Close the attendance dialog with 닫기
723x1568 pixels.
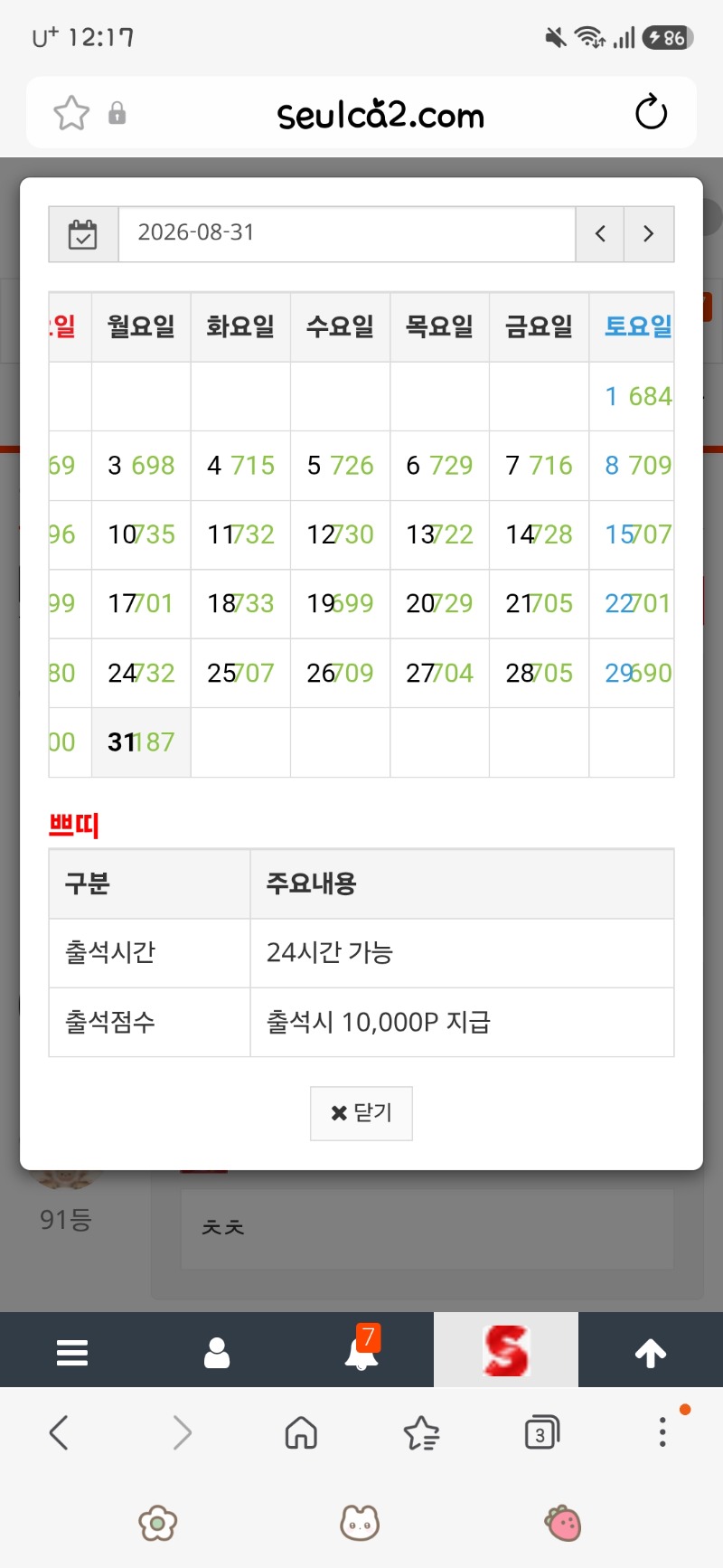pos(361,1113)
